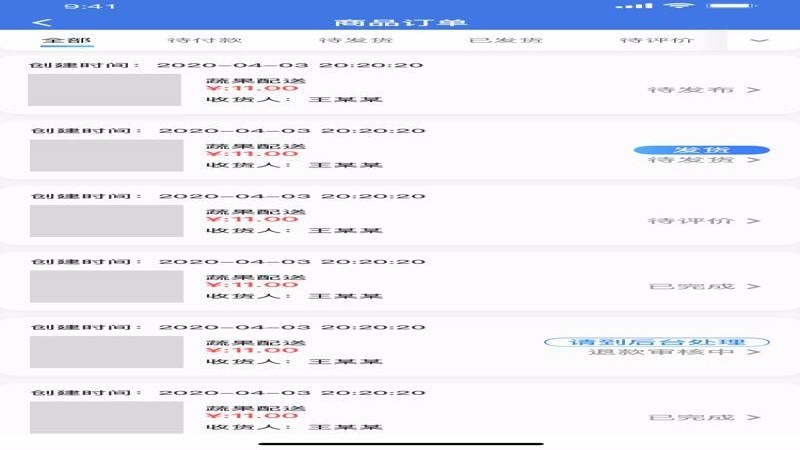Image resolution: width=800 pixels, height=450 pixels.
Task: Go back using the top-left arrow
Action: (x=41, y=22)
